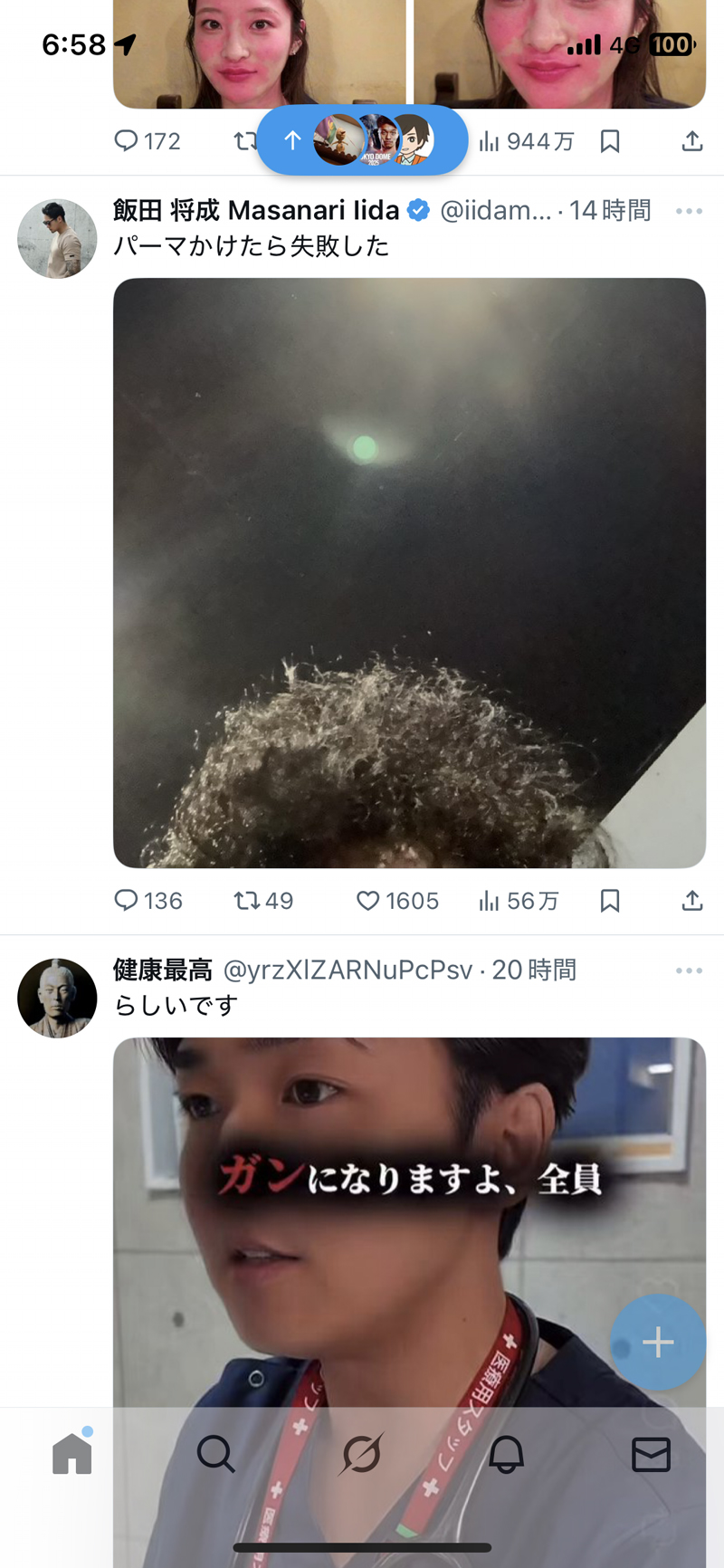
Task: View analytics of Masanari Iida's post
Action: 519,901
